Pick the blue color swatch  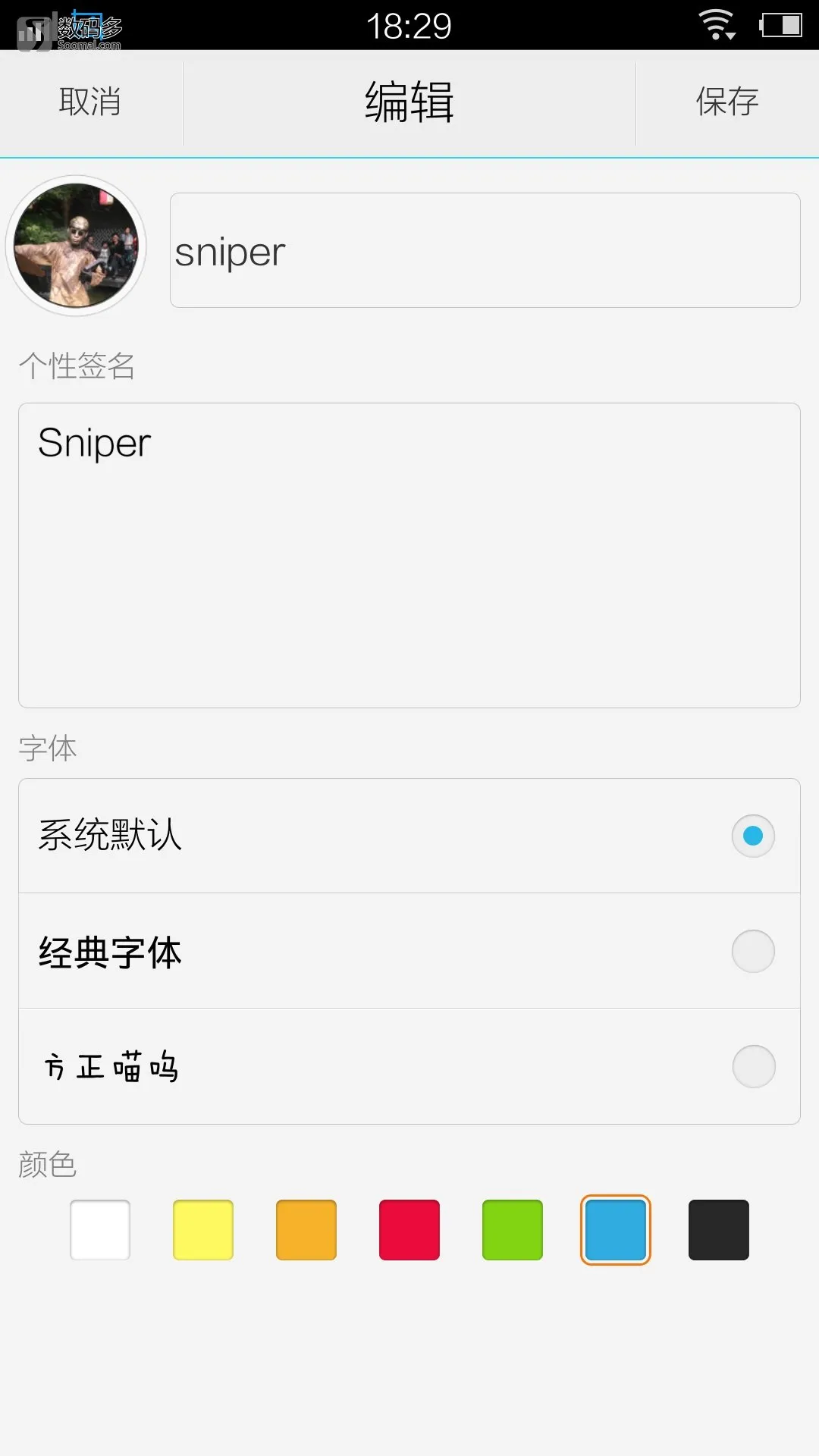click(x=616, y=1230)
